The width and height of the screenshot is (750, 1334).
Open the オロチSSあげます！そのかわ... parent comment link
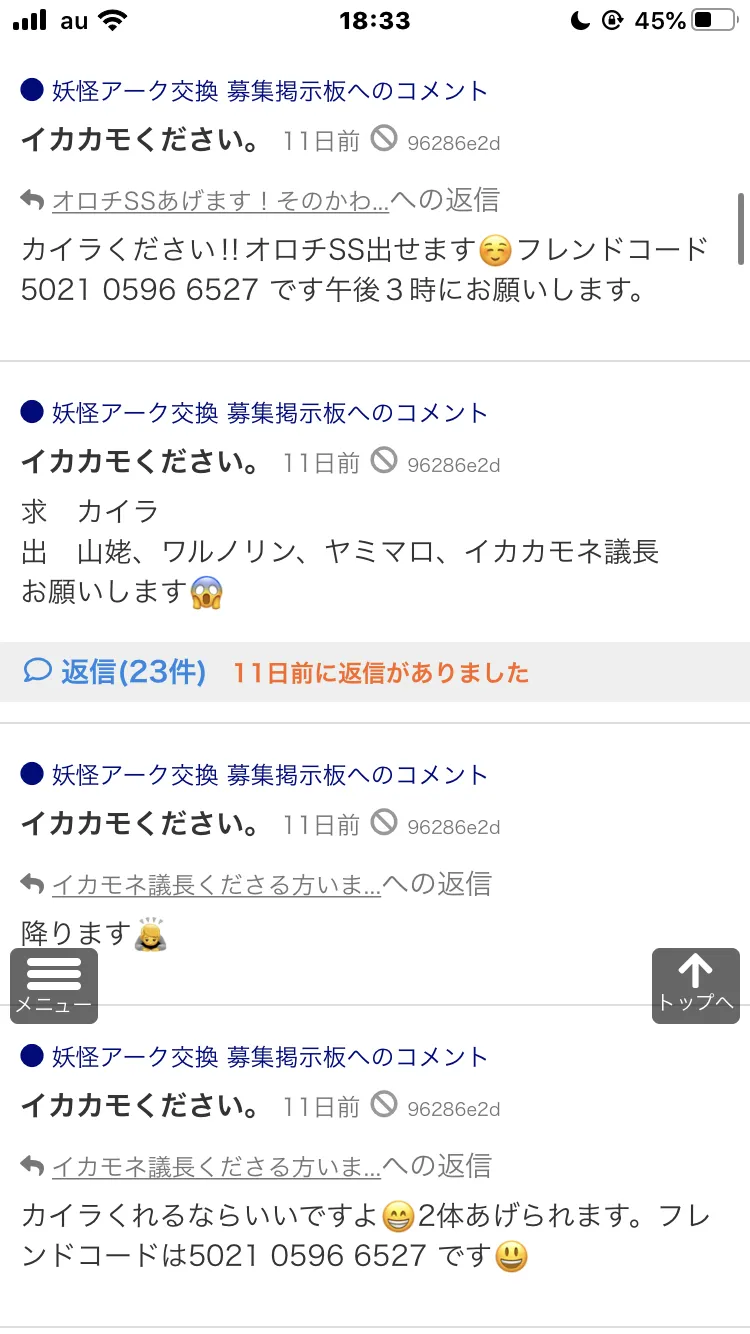pyautogui.click(x=220, y=201)
